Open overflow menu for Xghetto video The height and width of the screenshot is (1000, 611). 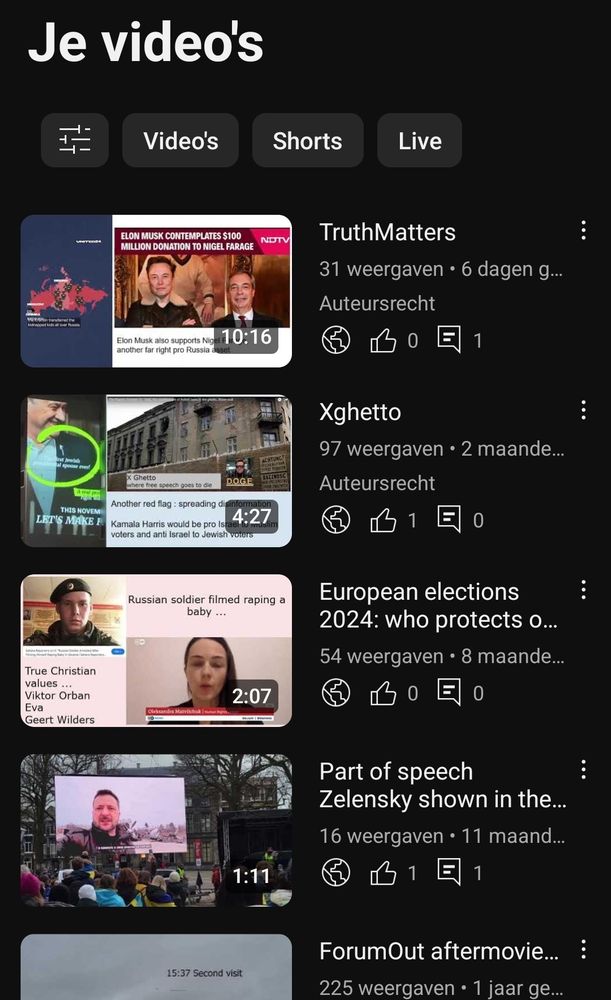coord(583,410)
